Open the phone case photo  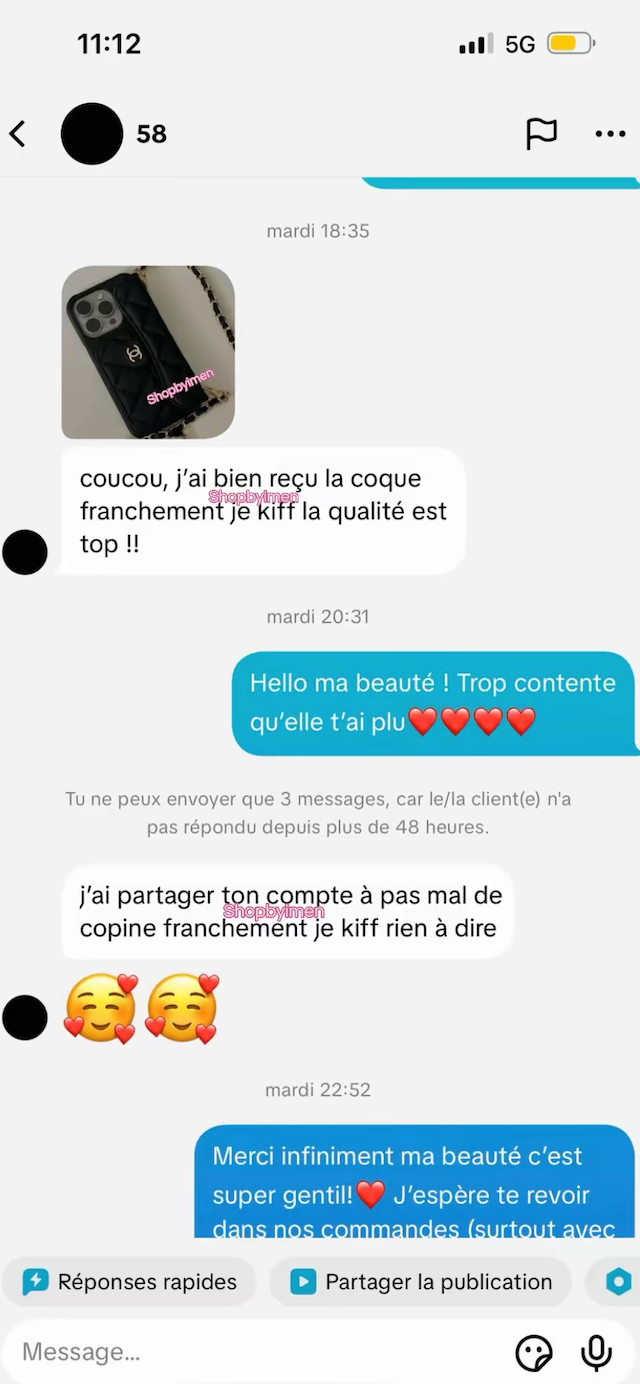148,352
